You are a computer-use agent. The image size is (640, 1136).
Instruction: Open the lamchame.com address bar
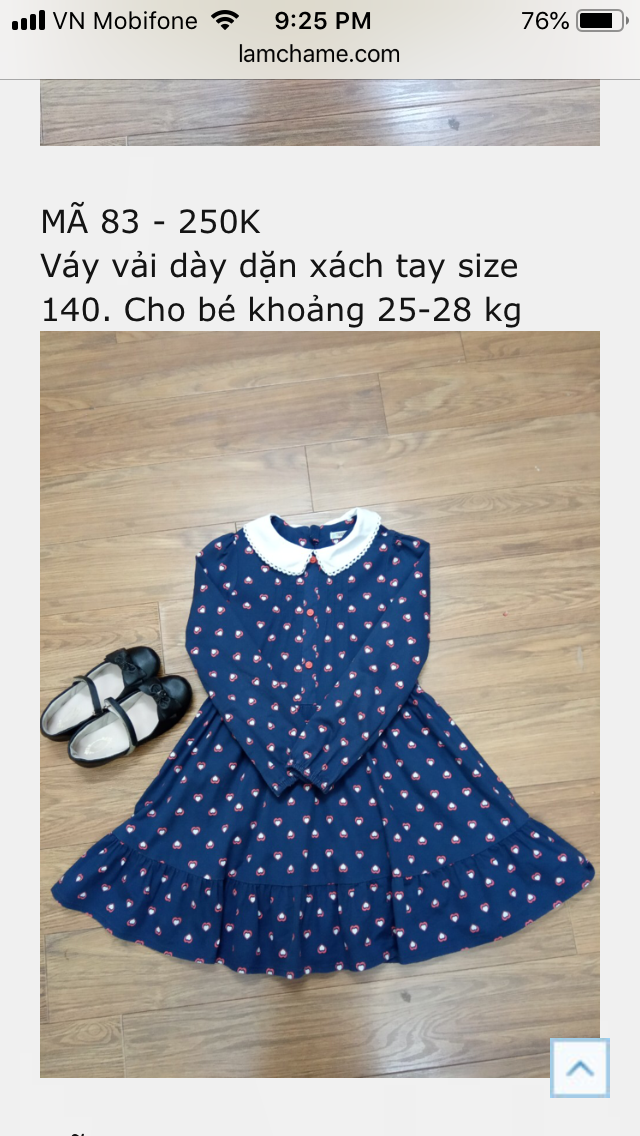tap(319, 54)
